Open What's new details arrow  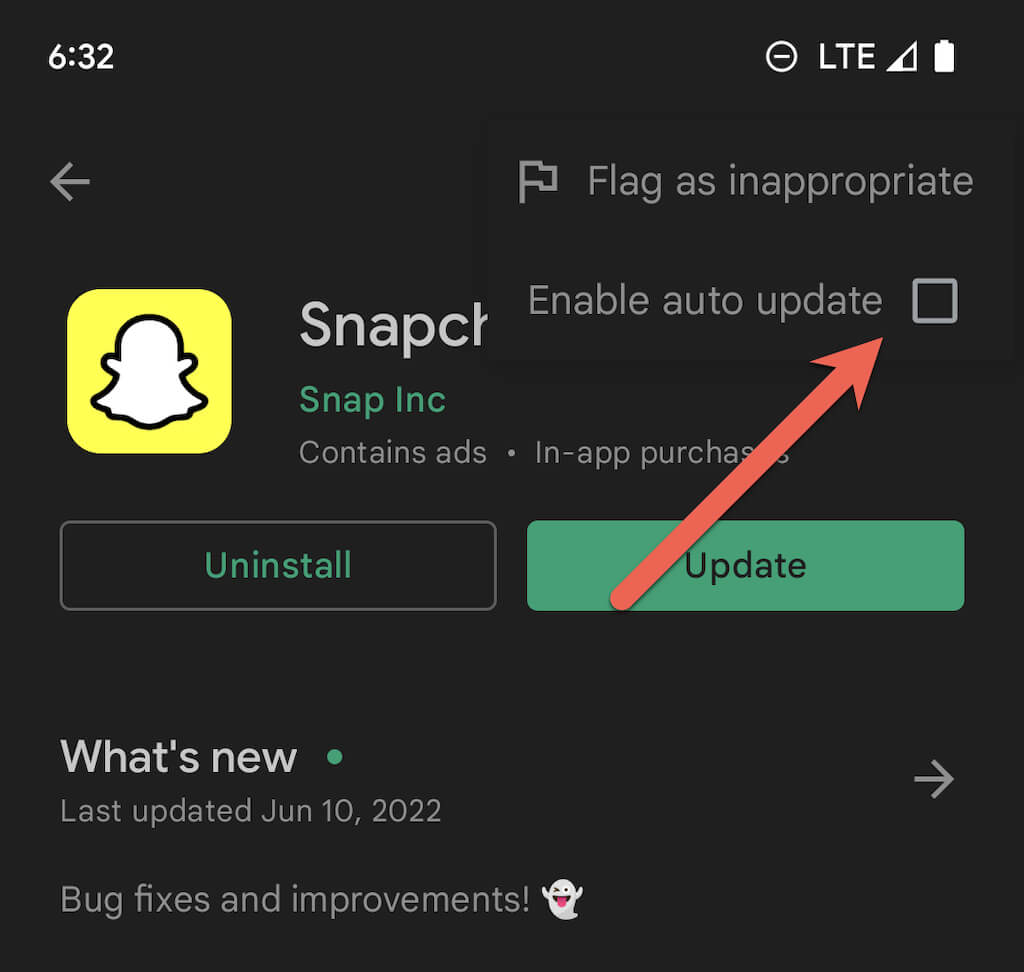click(934, 780)
